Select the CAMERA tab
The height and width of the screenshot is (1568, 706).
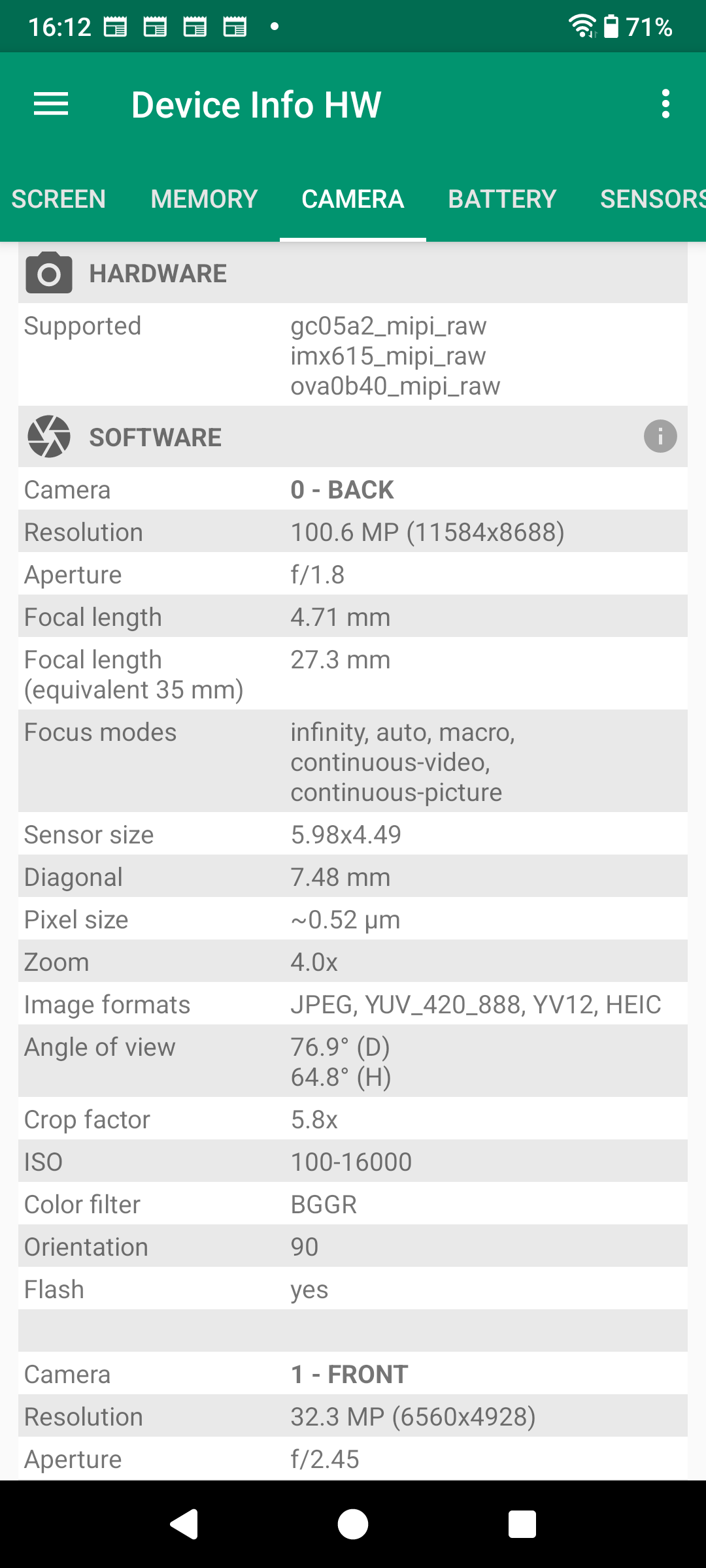pos(353,199)
